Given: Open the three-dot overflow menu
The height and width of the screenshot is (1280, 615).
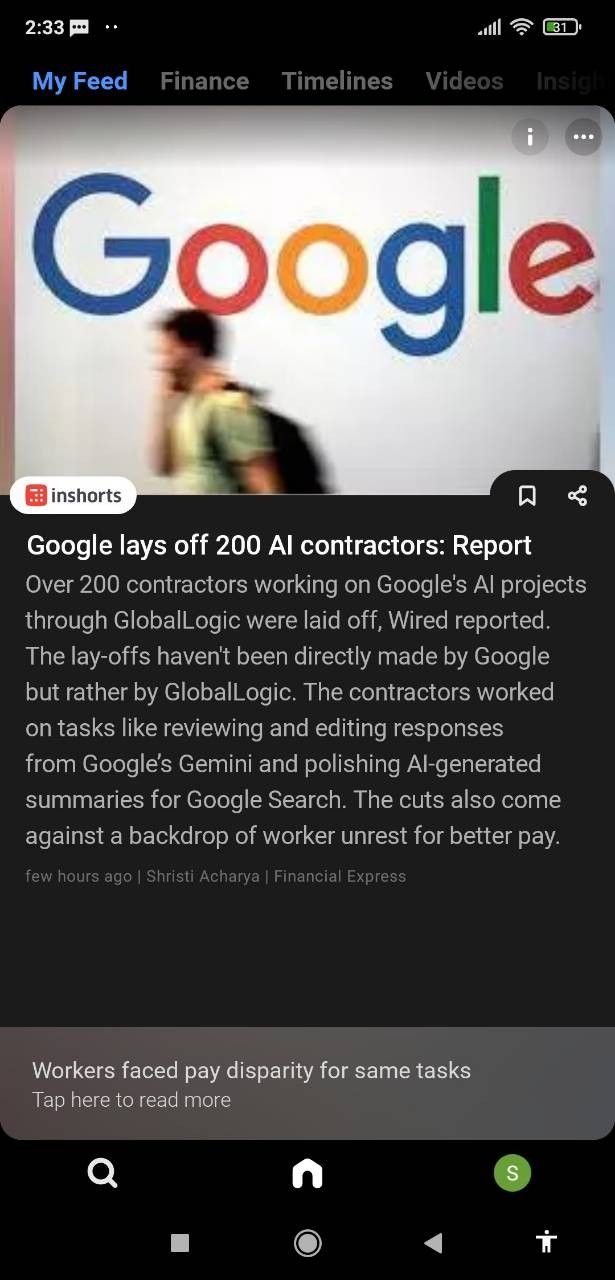Looking at the screenshot, I should [x=584, y=137].
